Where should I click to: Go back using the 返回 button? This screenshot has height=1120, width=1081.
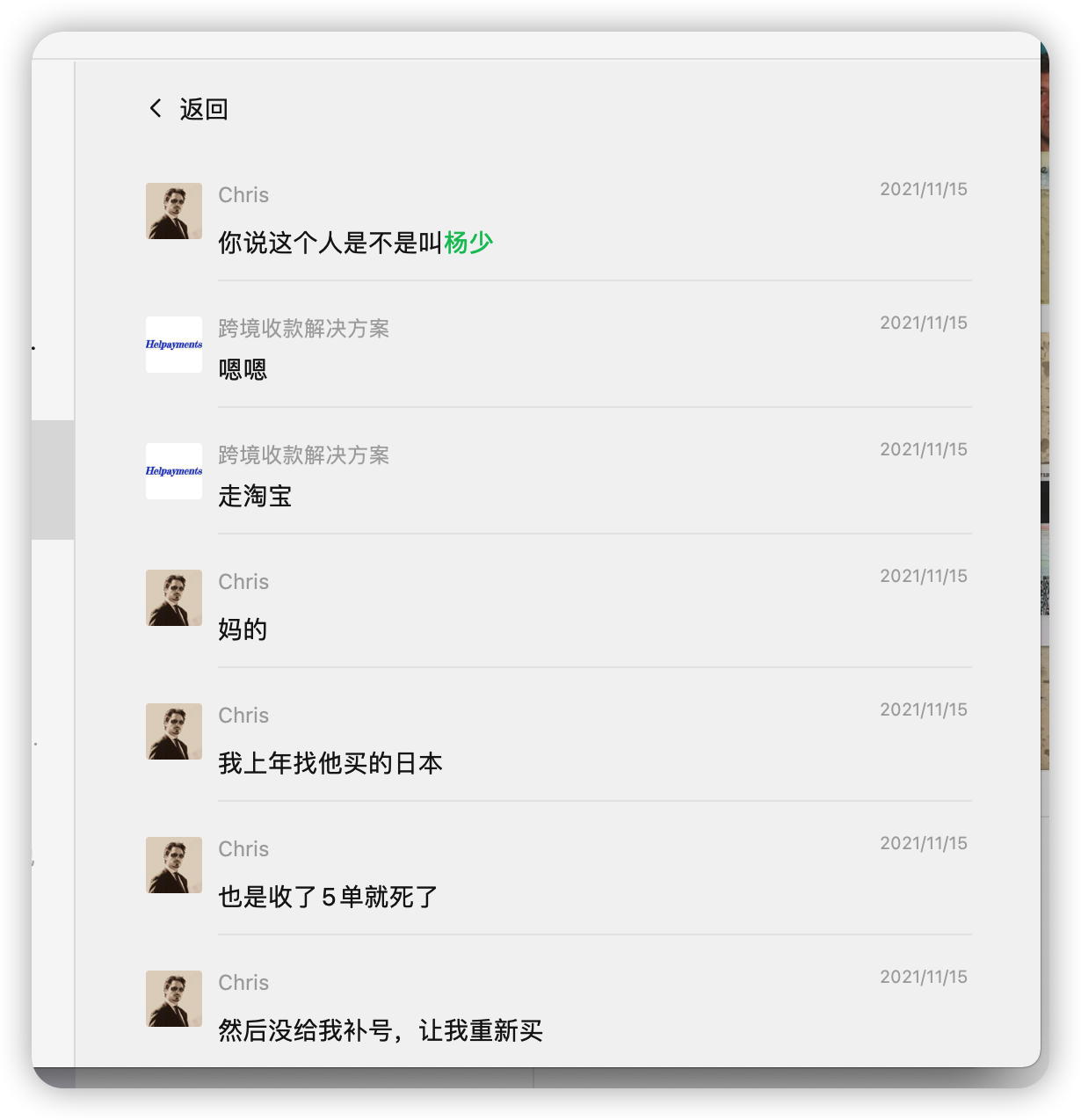coord(189,109)
